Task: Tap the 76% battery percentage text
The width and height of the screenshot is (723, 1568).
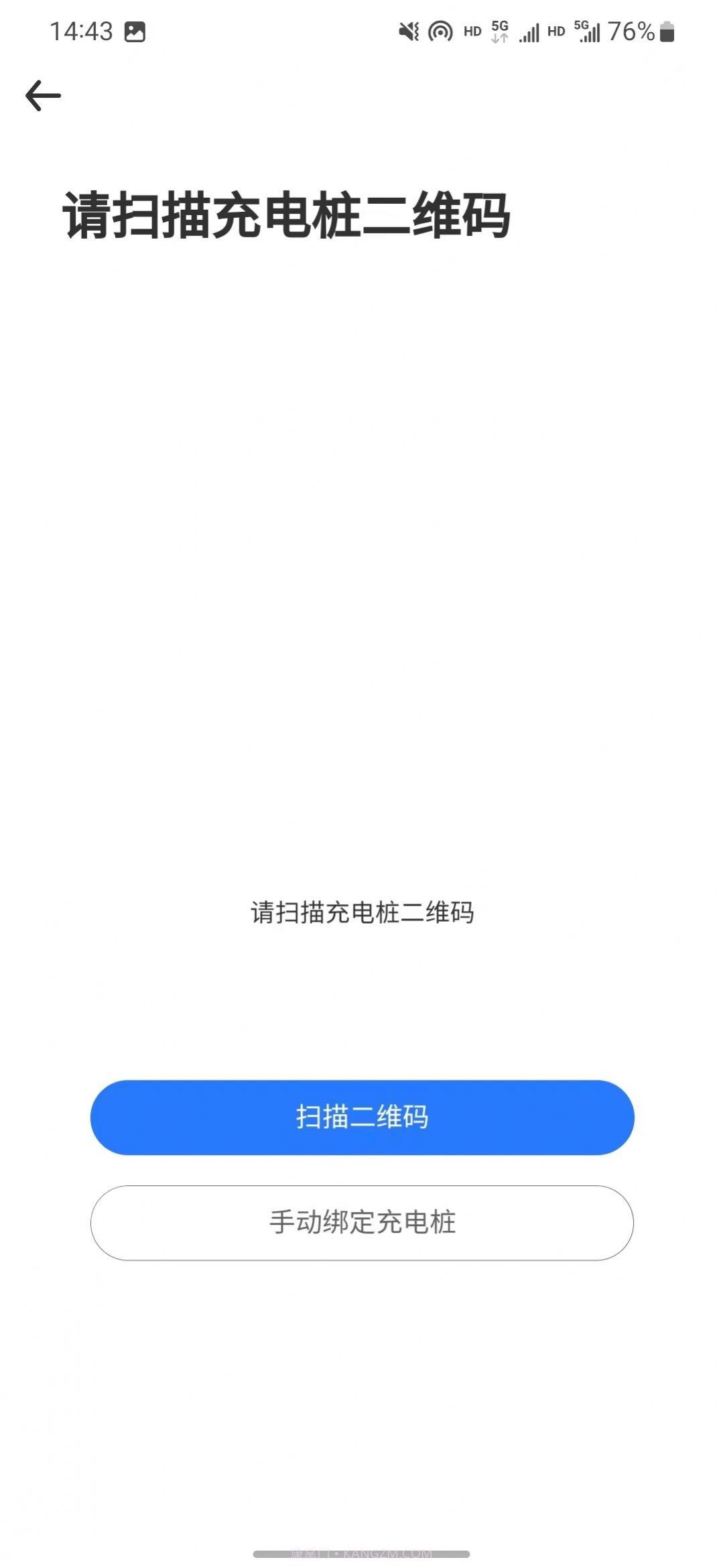Action: [629, 32]
